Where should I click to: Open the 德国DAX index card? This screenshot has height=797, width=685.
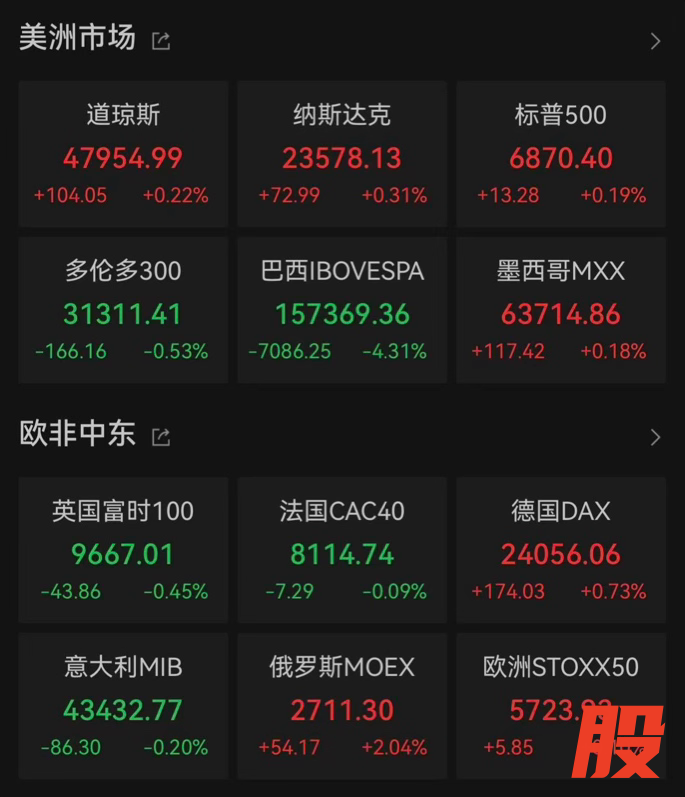click(x=561, y=550)
